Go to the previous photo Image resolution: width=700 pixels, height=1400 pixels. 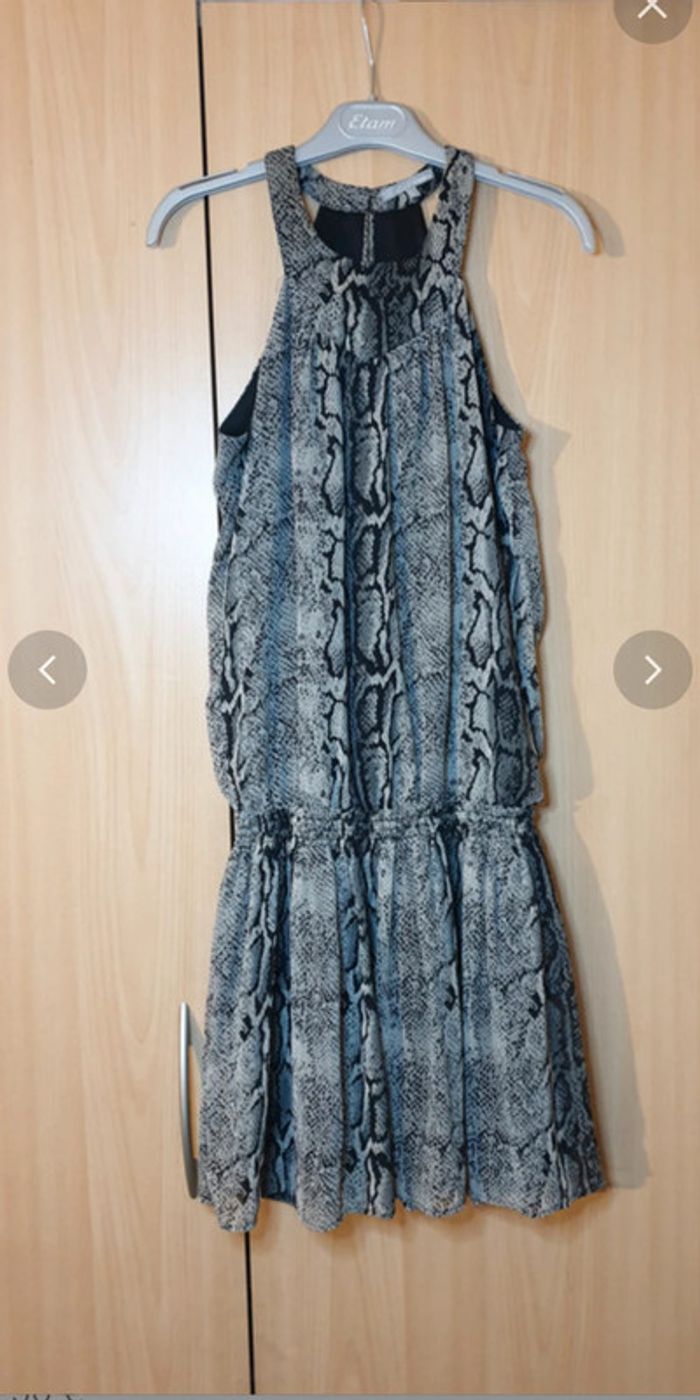tap(47, 669)
